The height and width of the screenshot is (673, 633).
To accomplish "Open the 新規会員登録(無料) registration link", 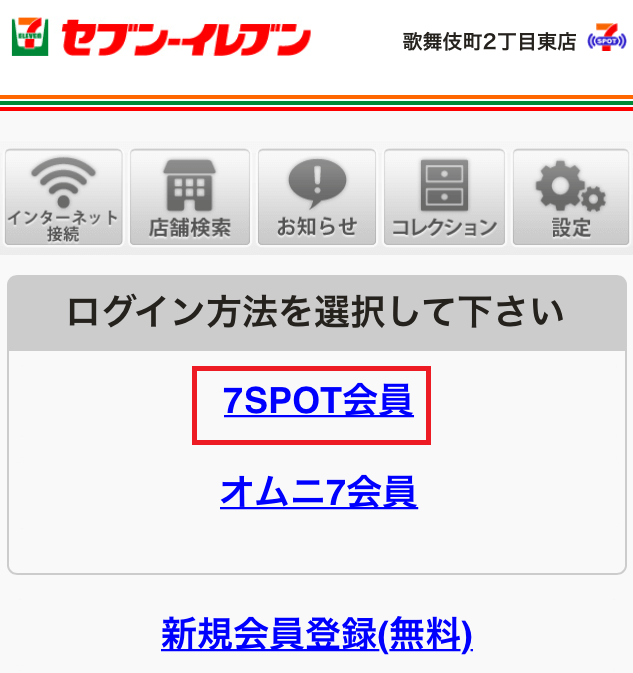I will [x=316, y=634].
